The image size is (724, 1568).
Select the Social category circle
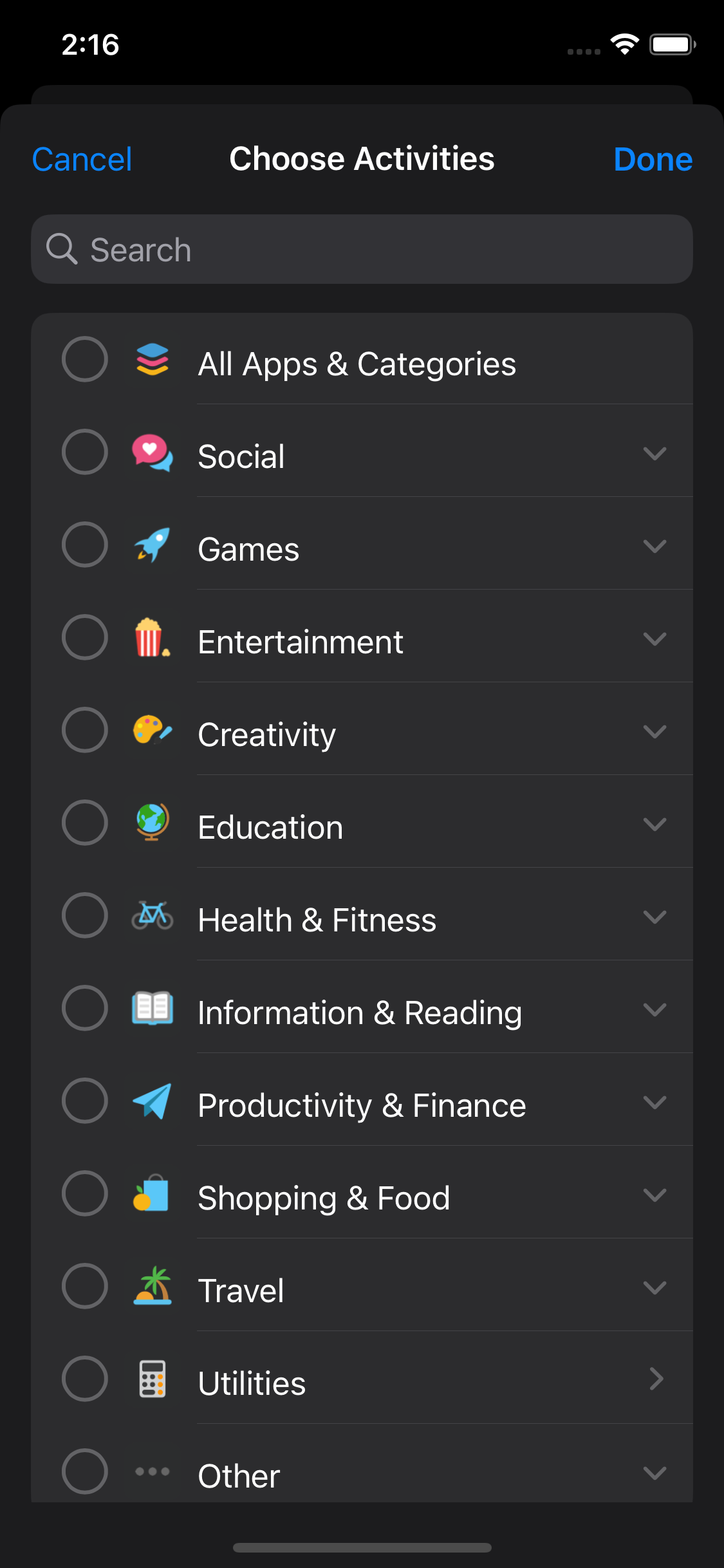(x=85, y=452)
